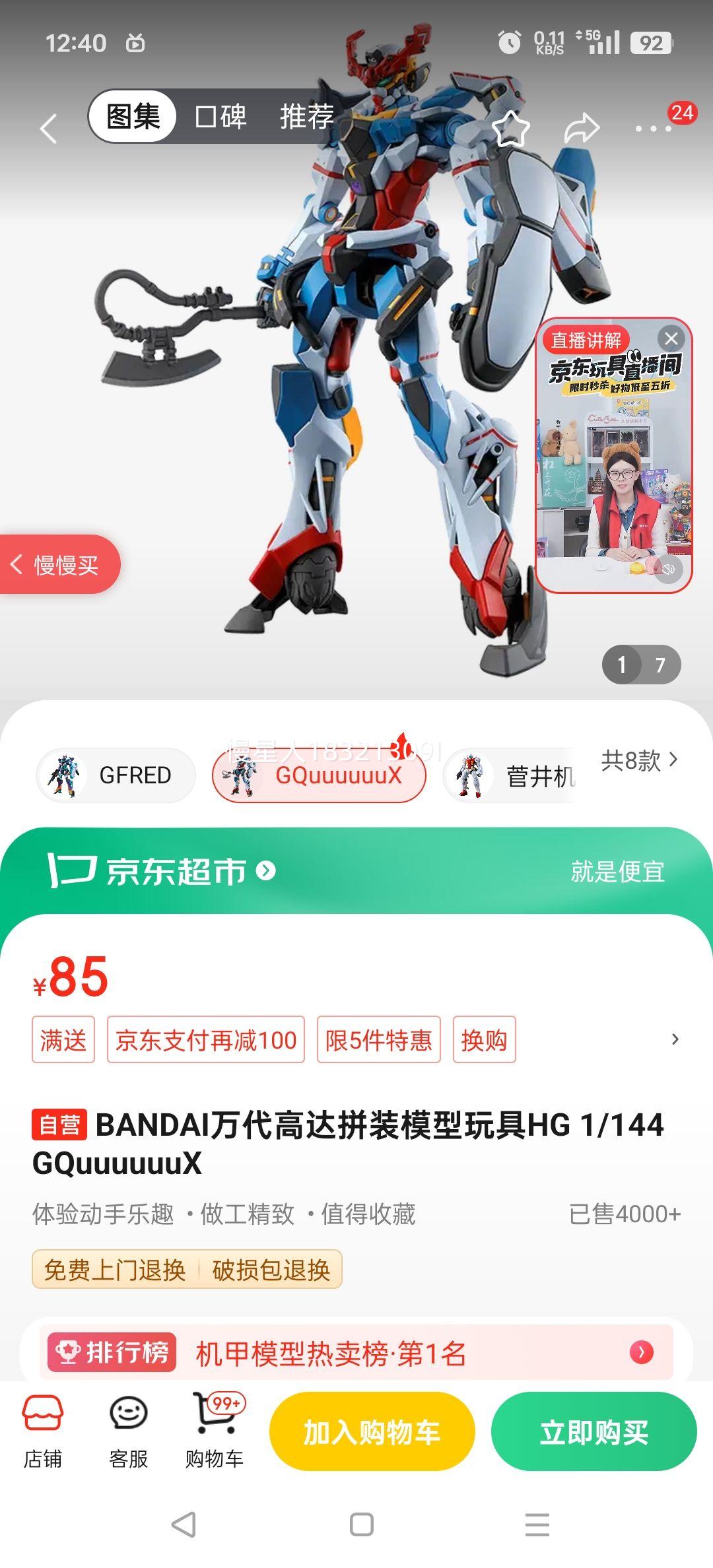This screenshot has height=1568, width=713.
Task: Close the 直播讲解 livestream card
Action: (x=673, y=339)
